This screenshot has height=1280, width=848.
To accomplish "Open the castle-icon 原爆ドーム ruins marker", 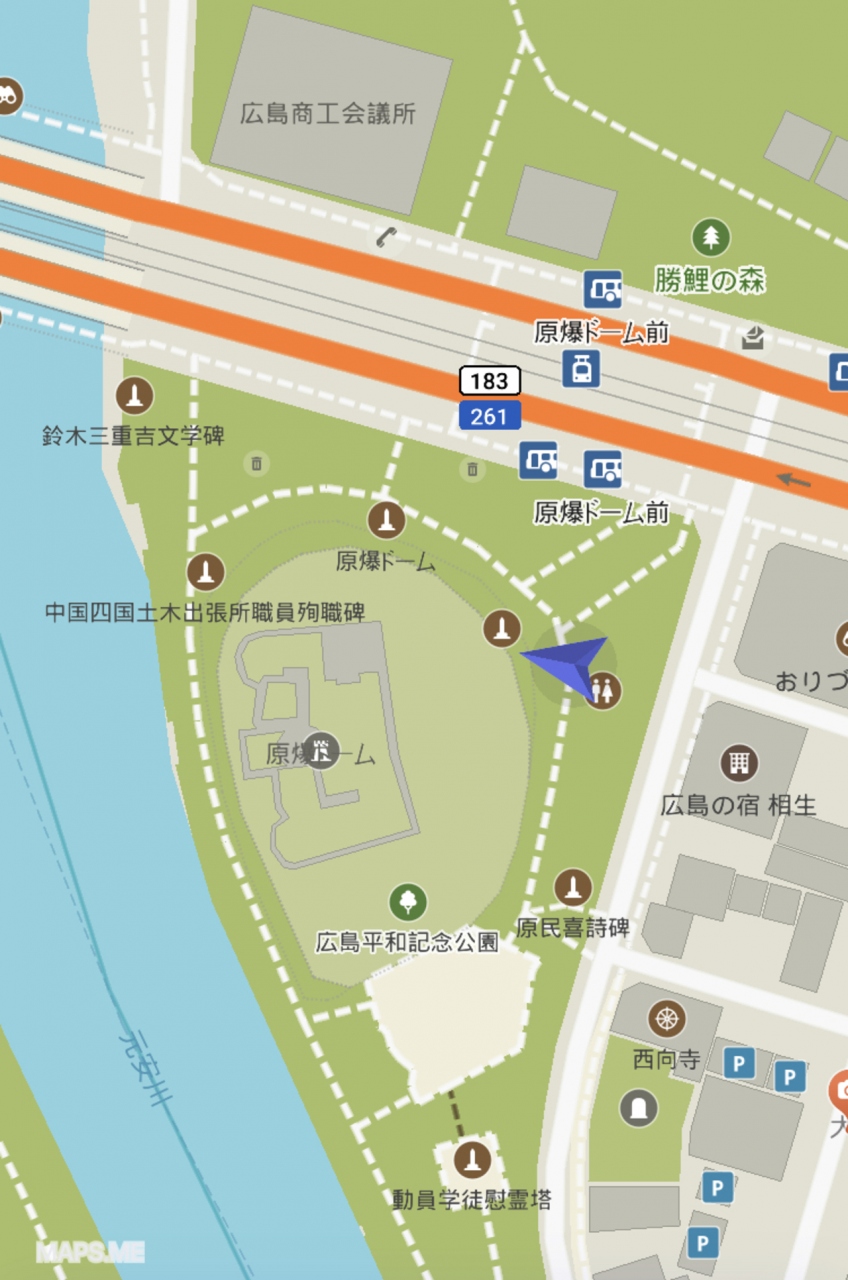I will 321,750.
